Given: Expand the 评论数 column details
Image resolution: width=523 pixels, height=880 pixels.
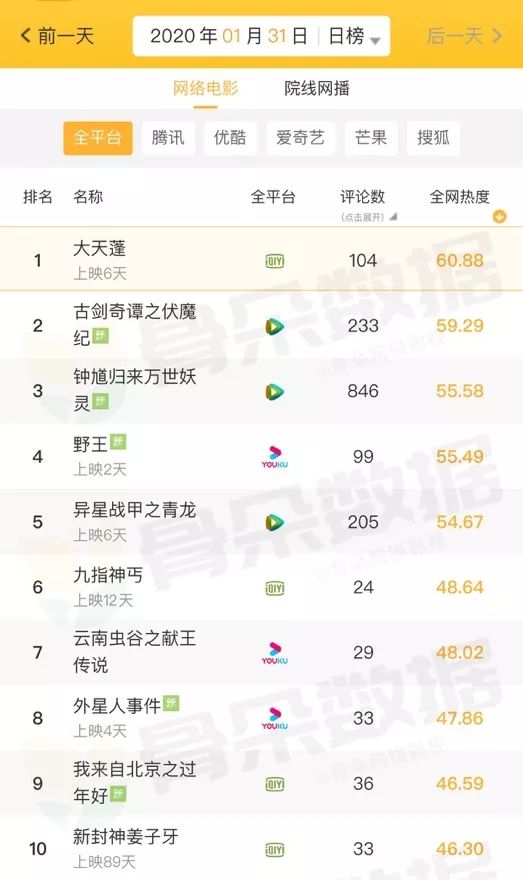Looking at the screenshot, I should [x=363, y=204].
